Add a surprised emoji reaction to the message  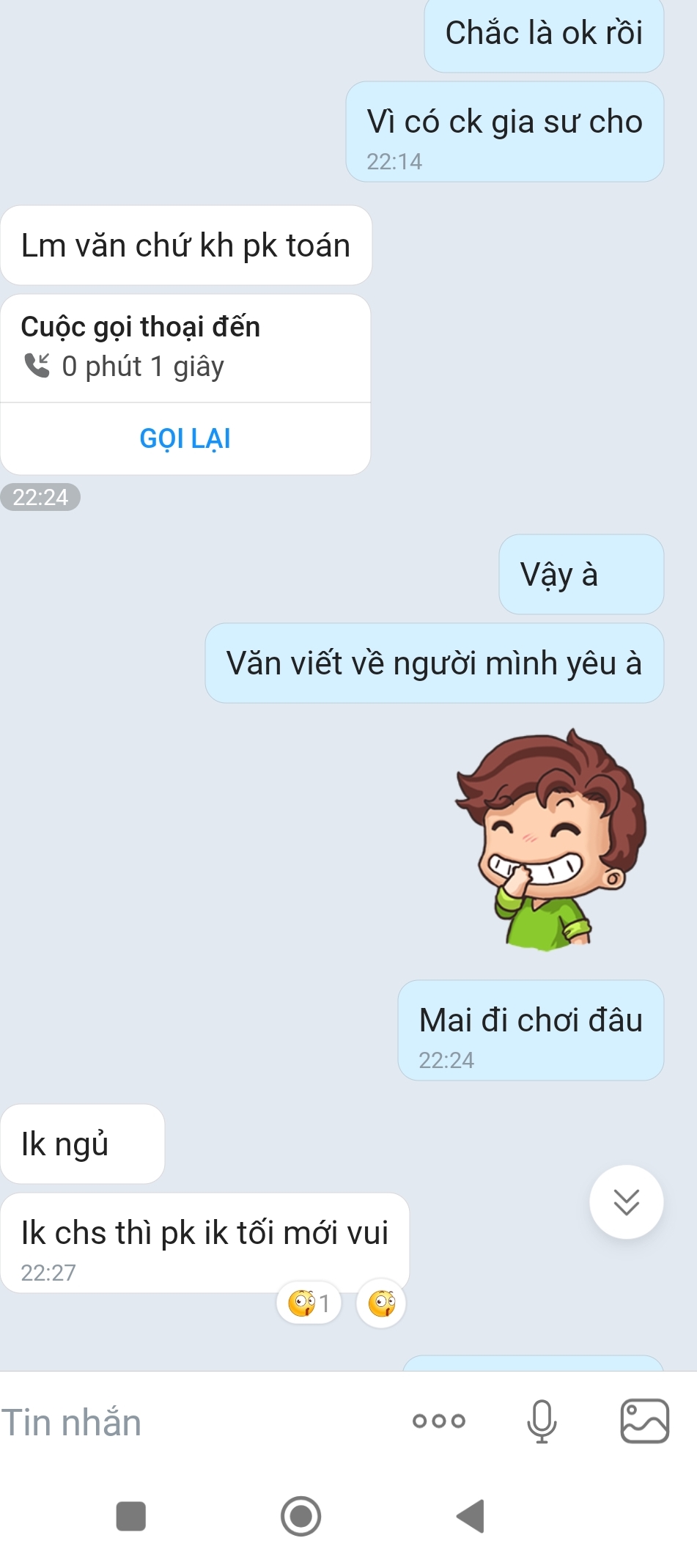pos(381,1303)
